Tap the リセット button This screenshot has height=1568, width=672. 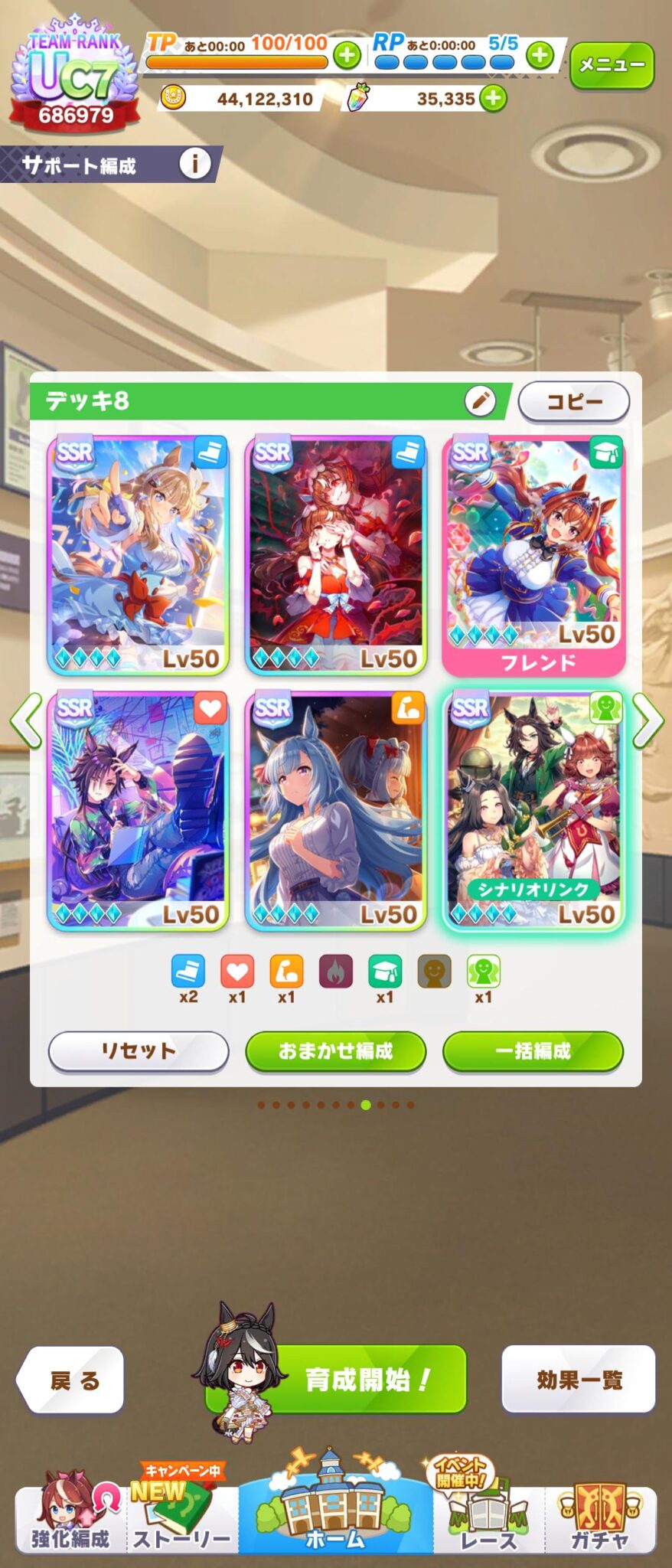coord(139,1051)
